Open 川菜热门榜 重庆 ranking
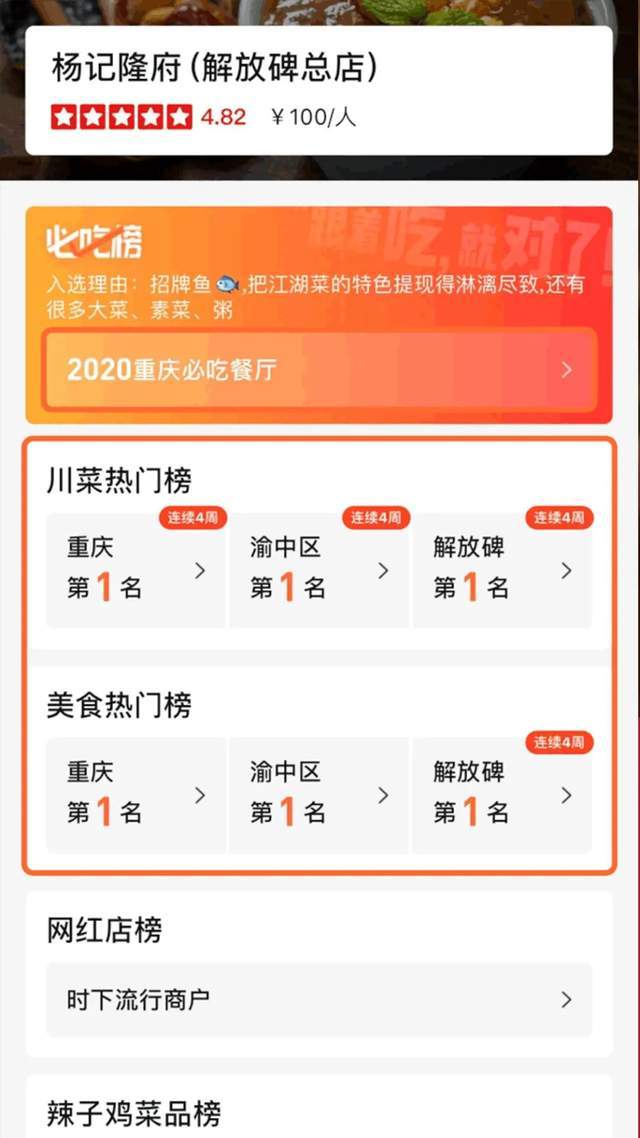The image size is (640, 1138). pos(136,570)
